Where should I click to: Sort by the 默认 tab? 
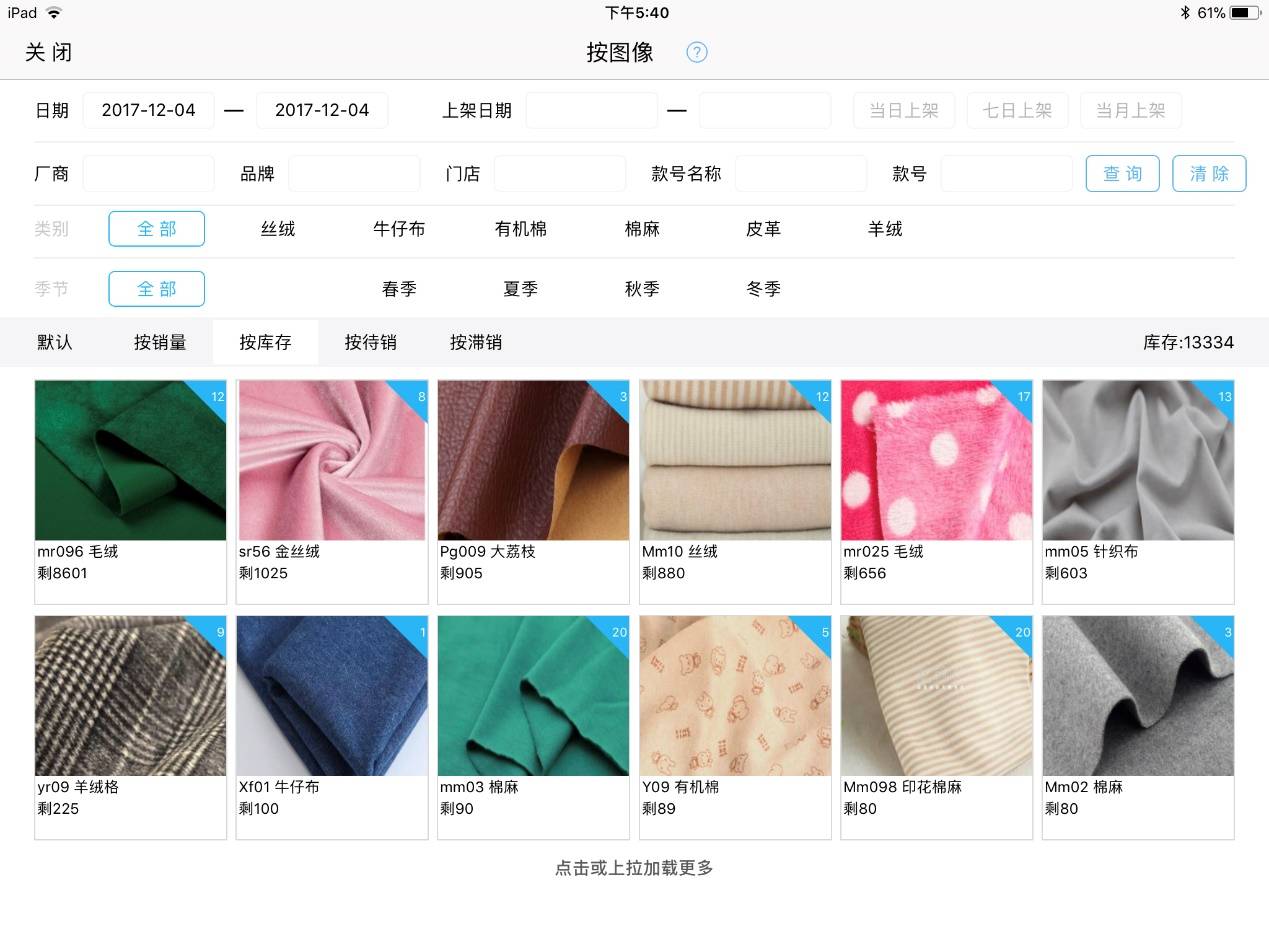[55, 342]
